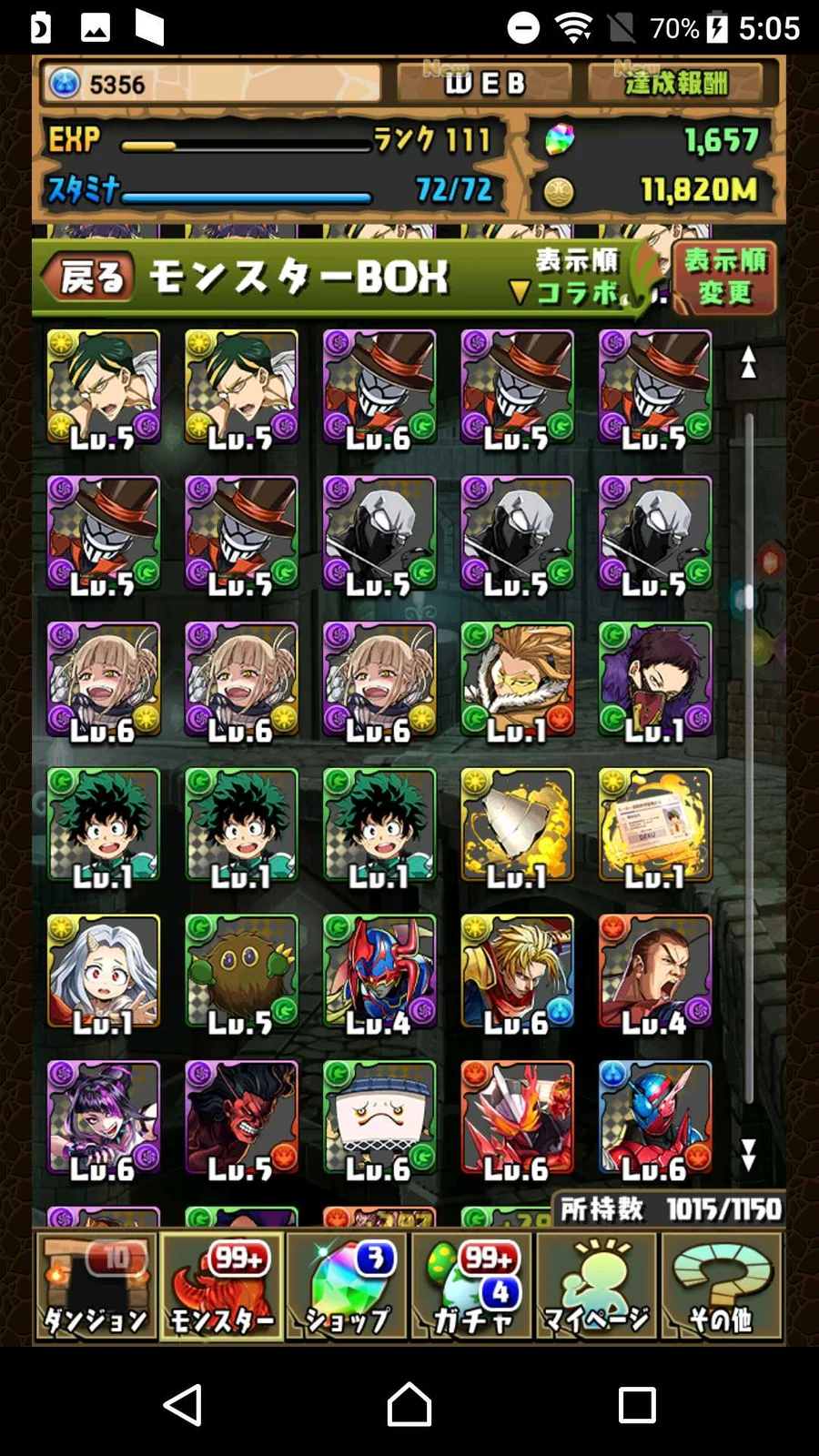Select the yellow ID card Lv.1 item

coord(655,826)
